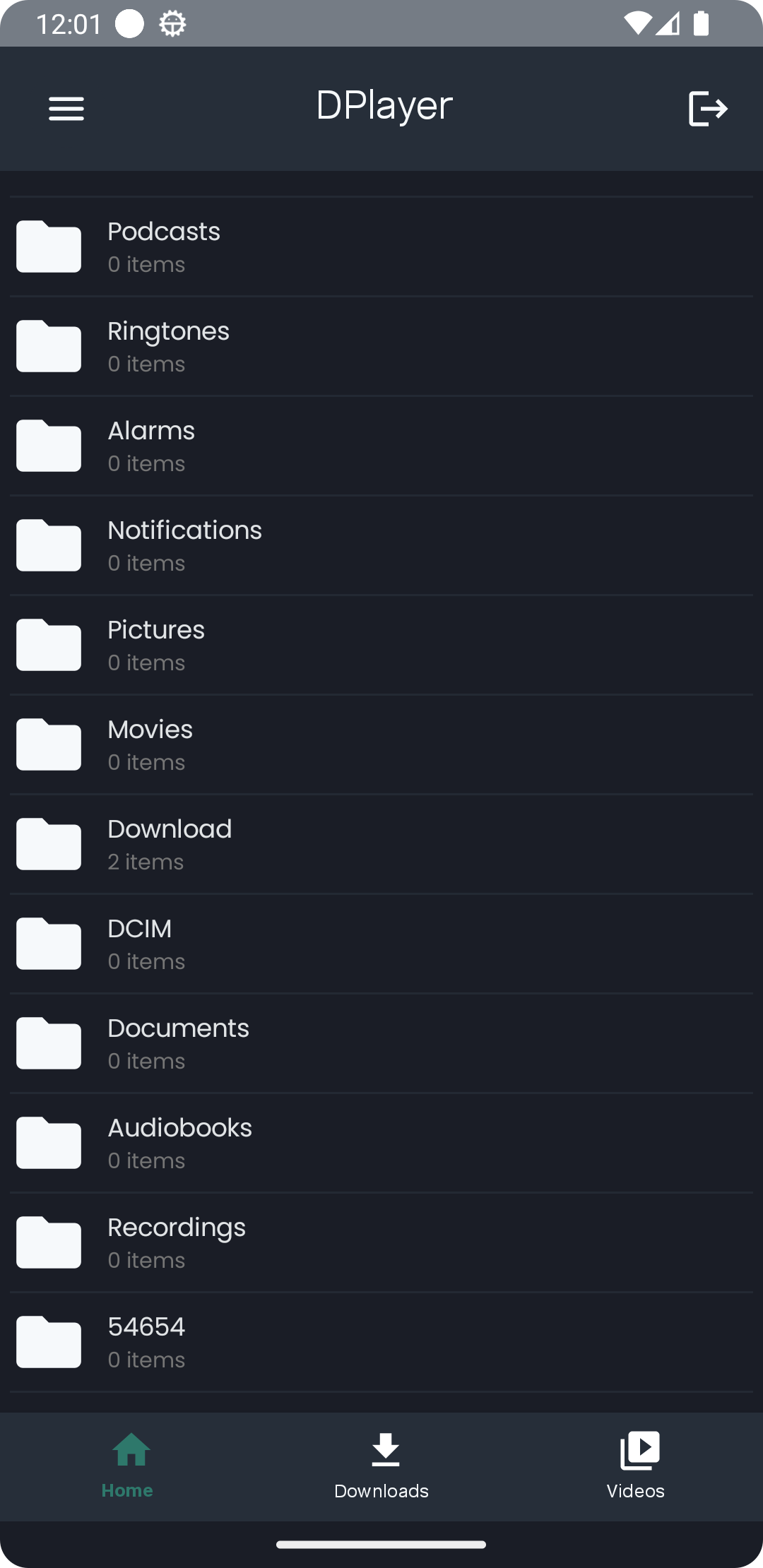763x1568 pixels.
Task: Open the folder named 54654
Action: (283, 1341)
